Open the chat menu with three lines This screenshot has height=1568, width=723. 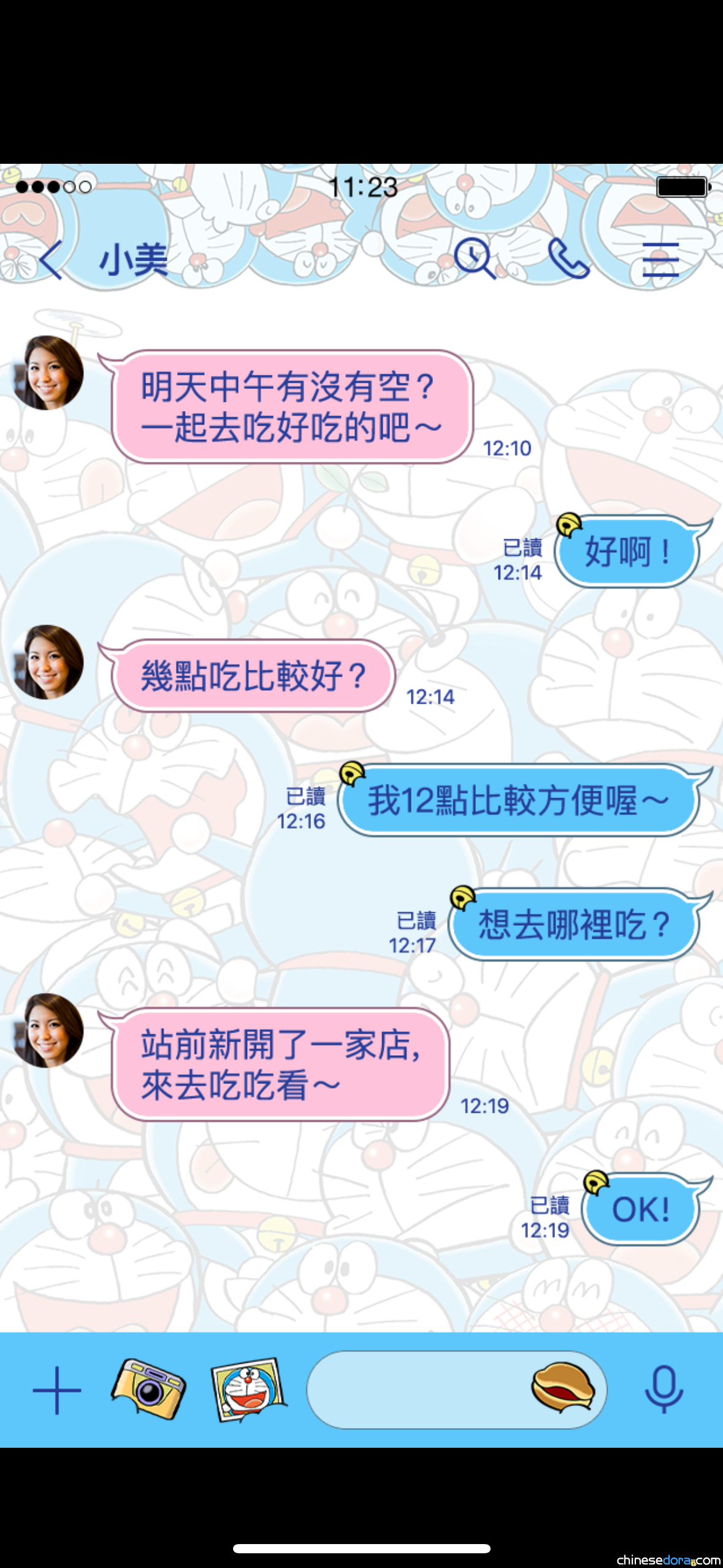[660, 259]
